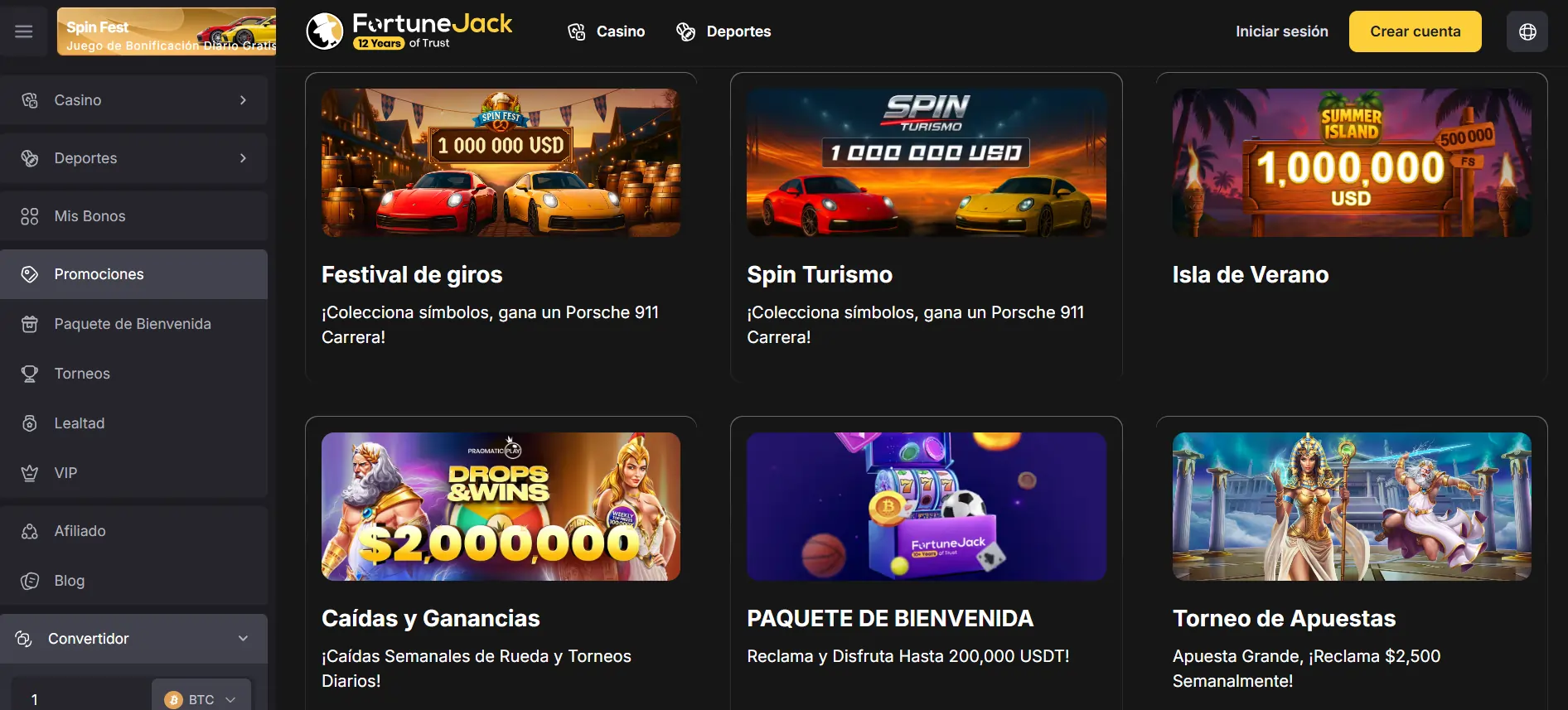This screenshot has height=710, width=1568.
Task: Open the Lealtad section
Action: point(80,423)
